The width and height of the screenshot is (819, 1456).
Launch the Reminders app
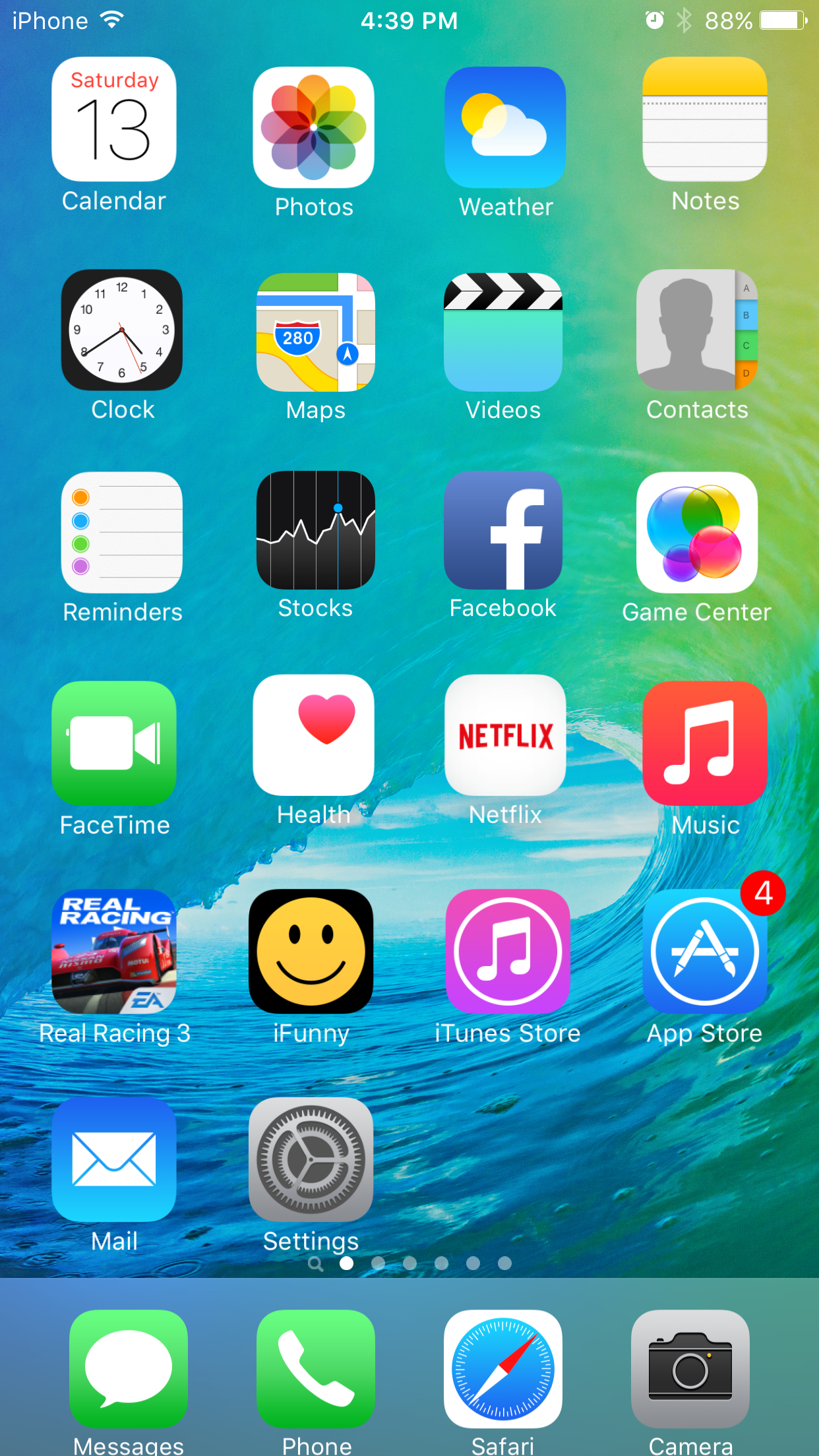[x=122, y=532]
